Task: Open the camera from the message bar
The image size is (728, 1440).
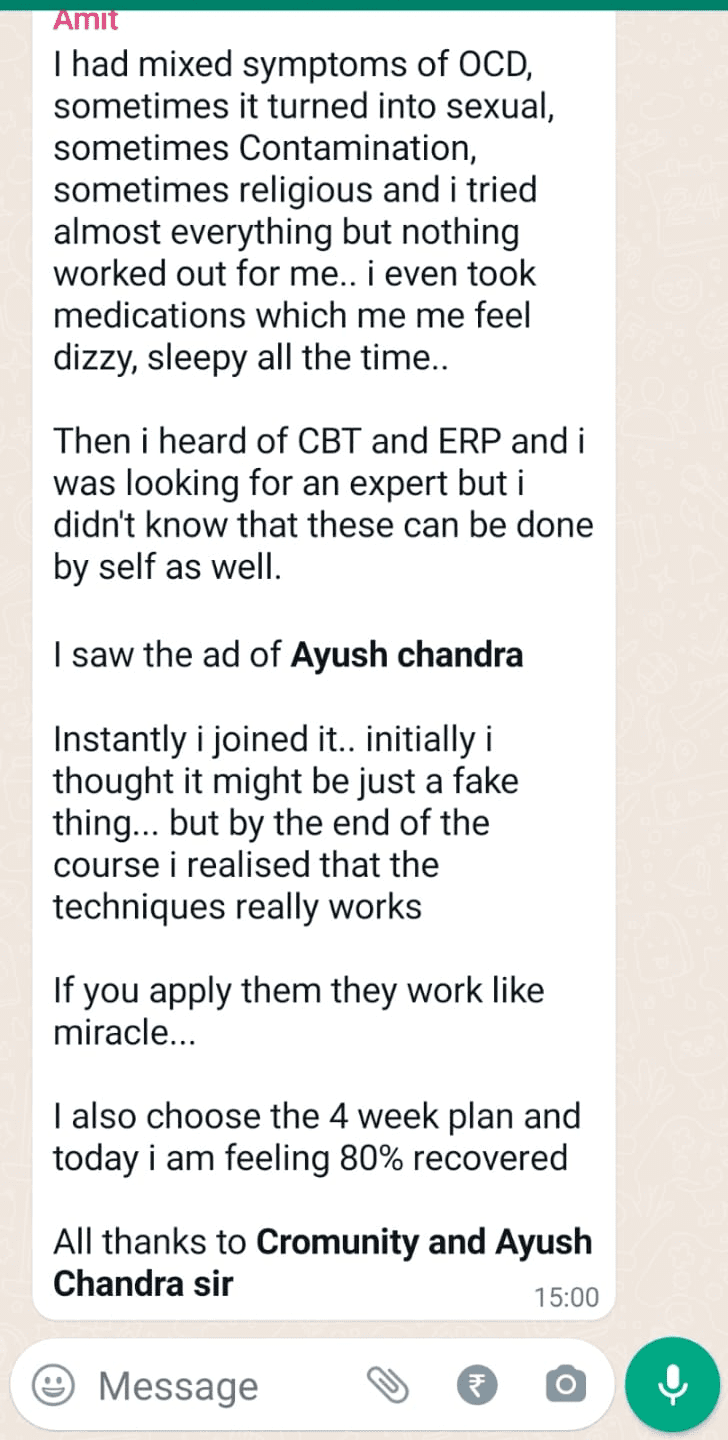Action: (566, 1385)
